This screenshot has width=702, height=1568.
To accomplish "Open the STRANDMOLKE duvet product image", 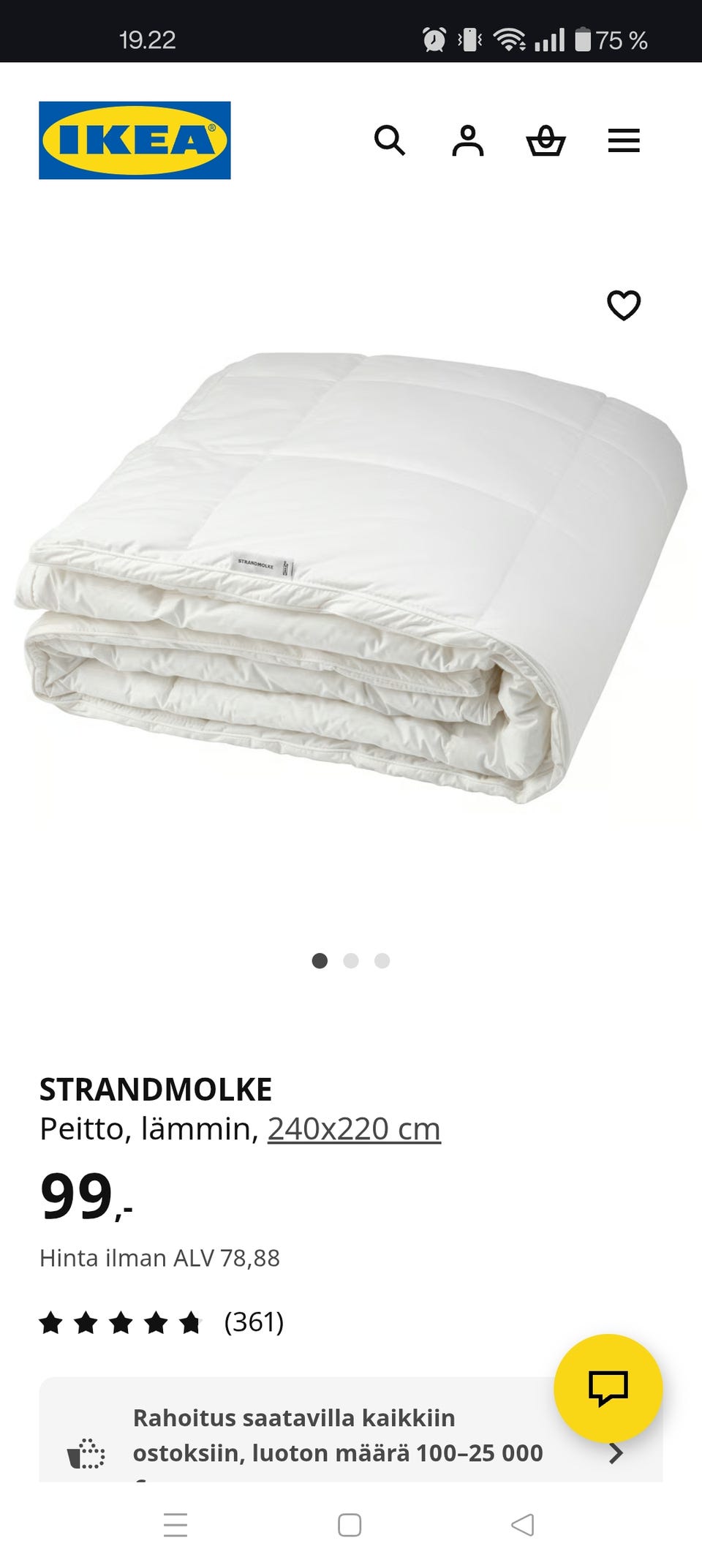I will coord(351,578).
